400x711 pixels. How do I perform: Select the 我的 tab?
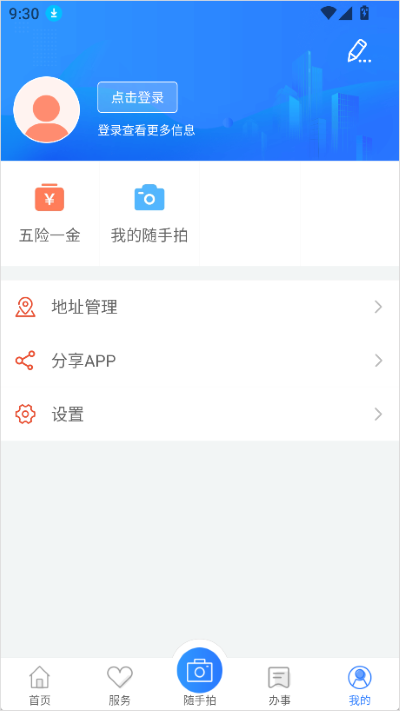360,685
